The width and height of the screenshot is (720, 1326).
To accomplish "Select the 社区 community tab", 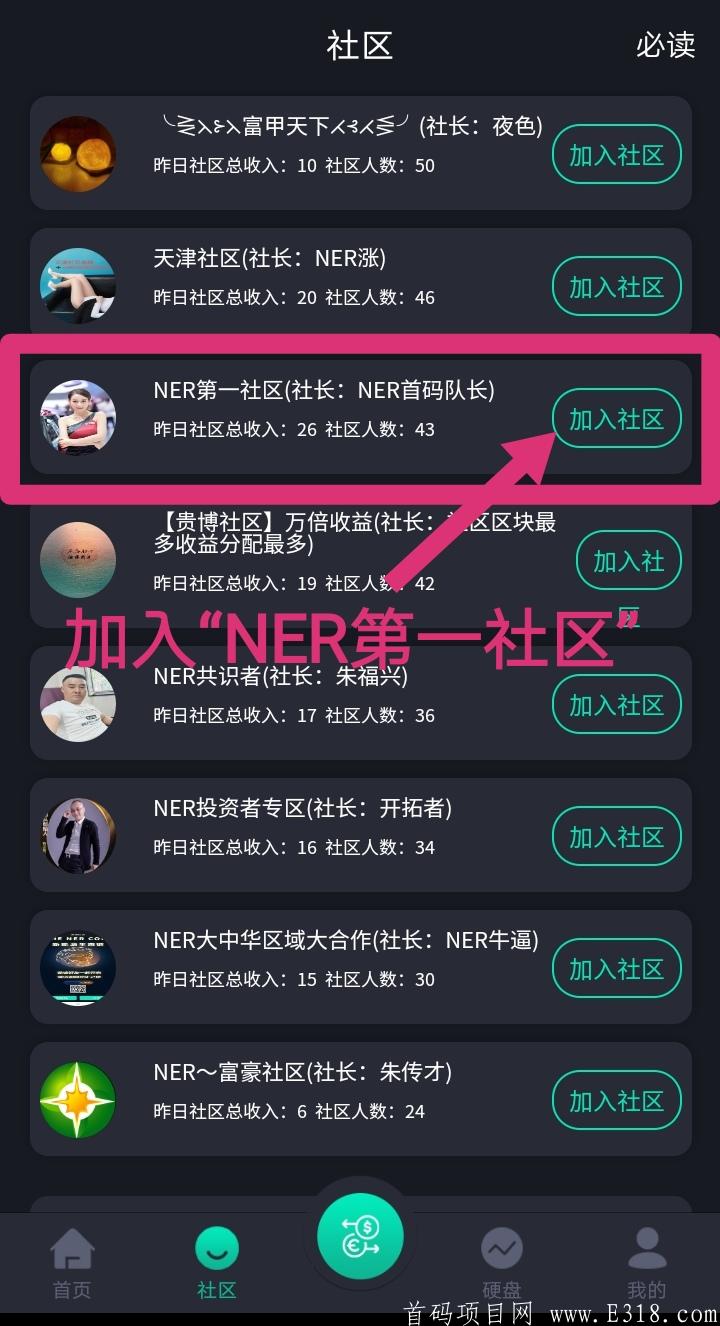I will pyautogui.click(x=216, y=1264).
